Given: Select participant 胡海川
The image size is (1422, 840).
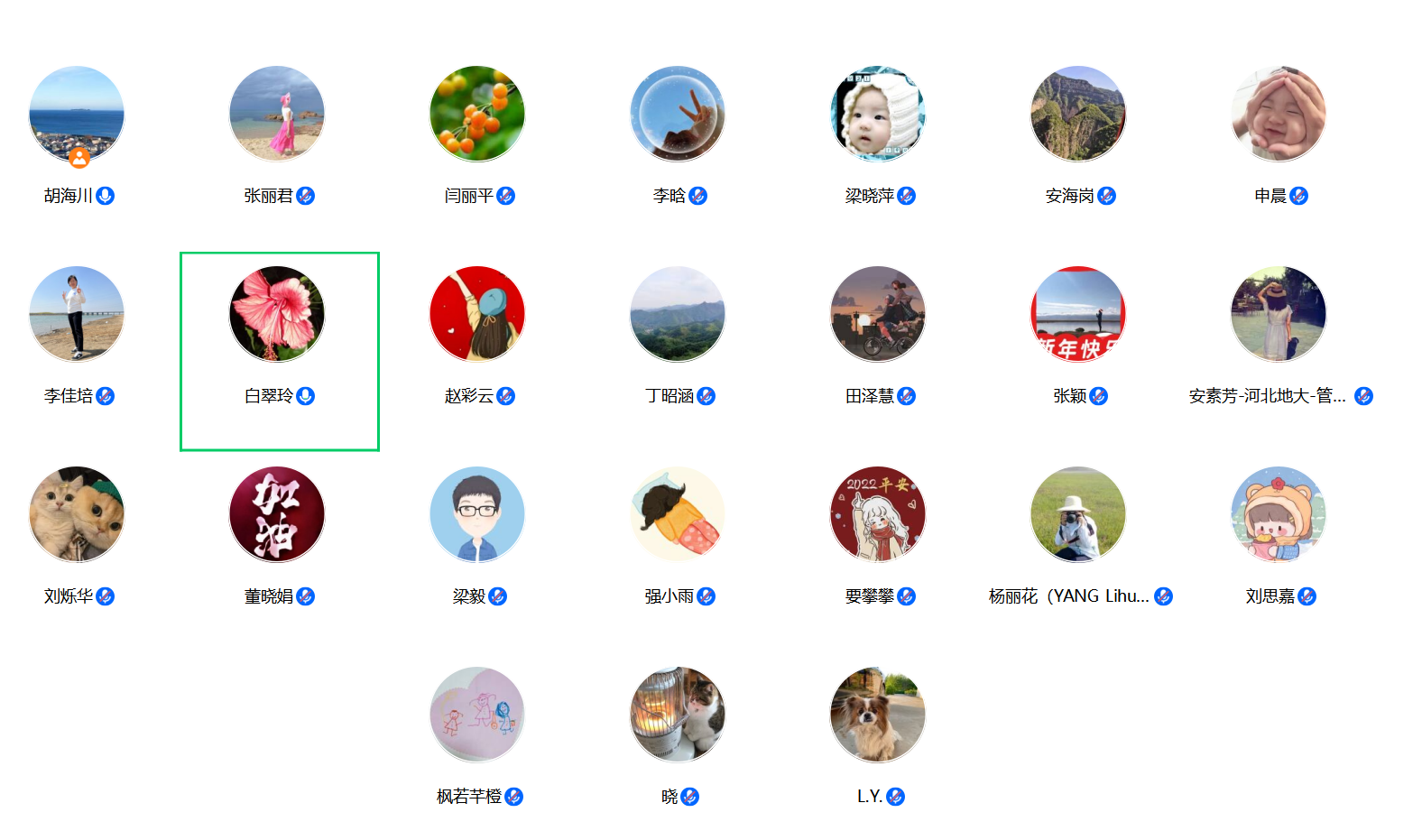Looking at the screenshot, I should coord(77,114).
